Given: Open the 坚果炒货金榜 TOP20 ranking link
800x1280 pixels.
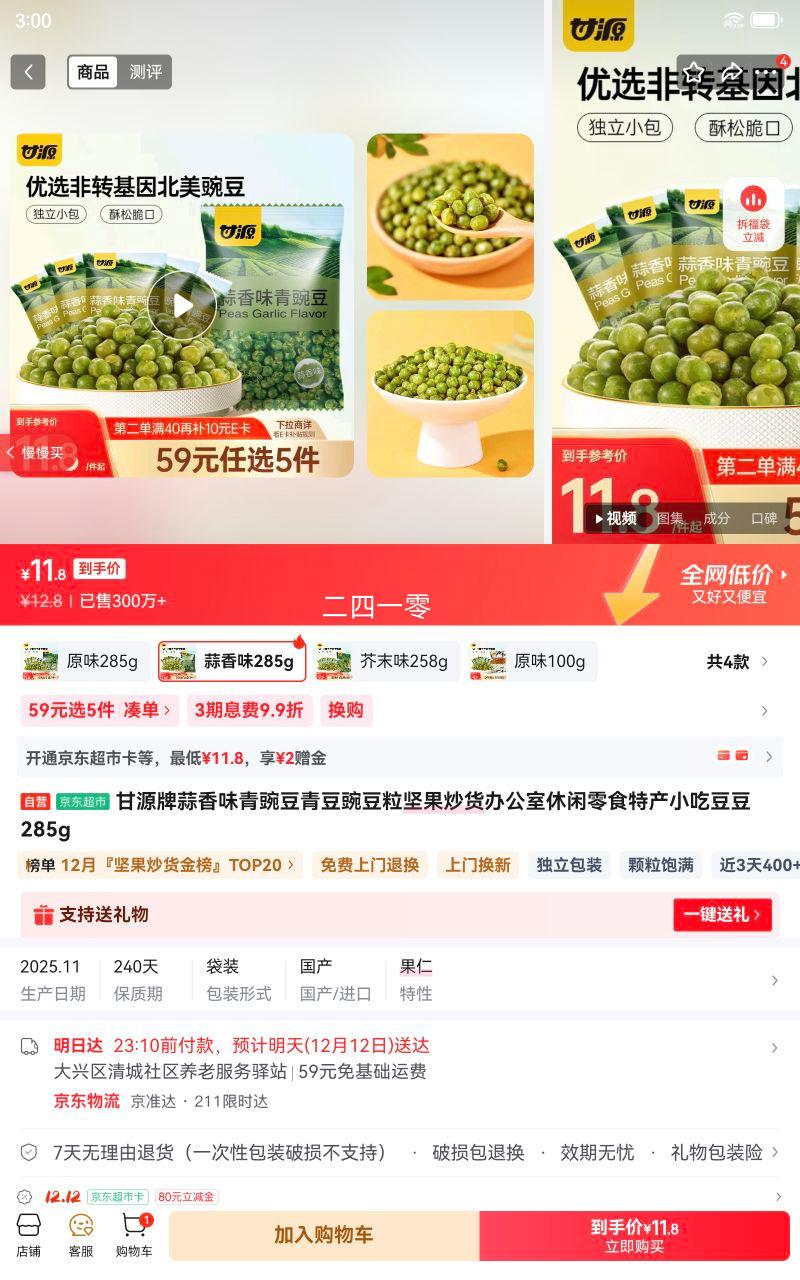Looking at the screenshot, I should tap(160, 865).
